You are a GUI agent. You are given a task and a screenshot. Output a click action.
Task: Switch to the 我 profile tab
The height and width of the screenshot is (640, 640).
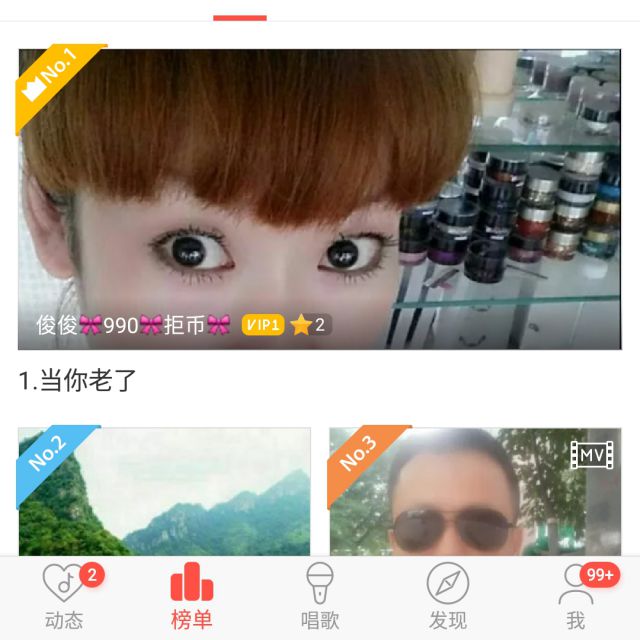point(575,598)
